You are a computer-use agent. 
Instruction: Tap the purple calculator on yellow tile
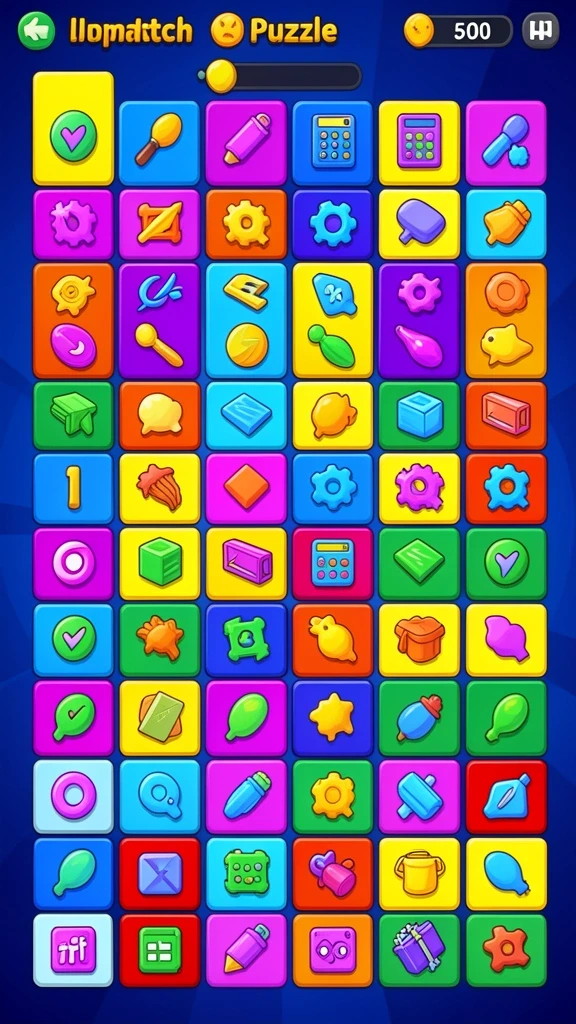[x=419, y=142]
